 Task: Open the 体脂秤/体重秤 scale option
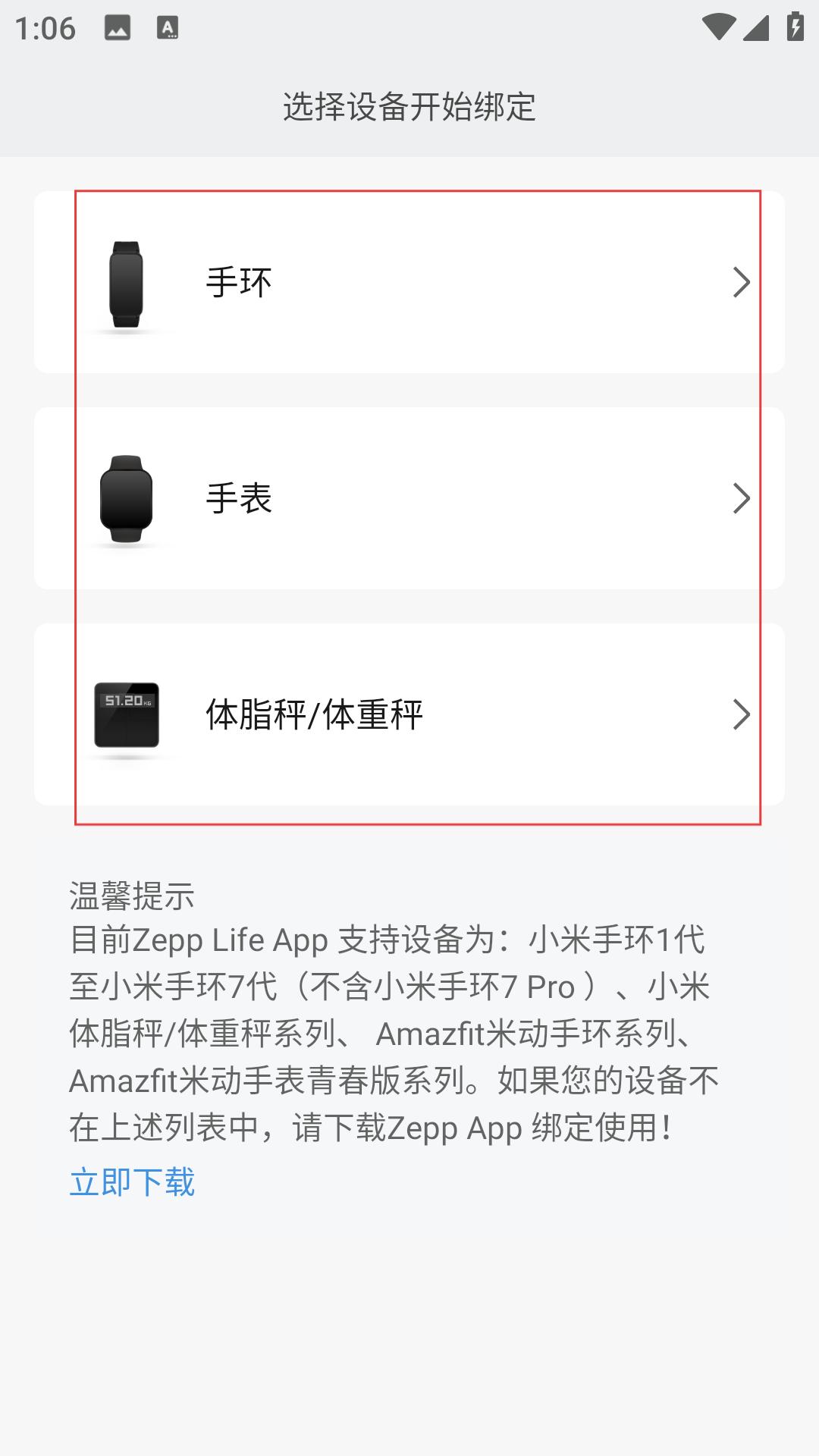click(409, 714)
